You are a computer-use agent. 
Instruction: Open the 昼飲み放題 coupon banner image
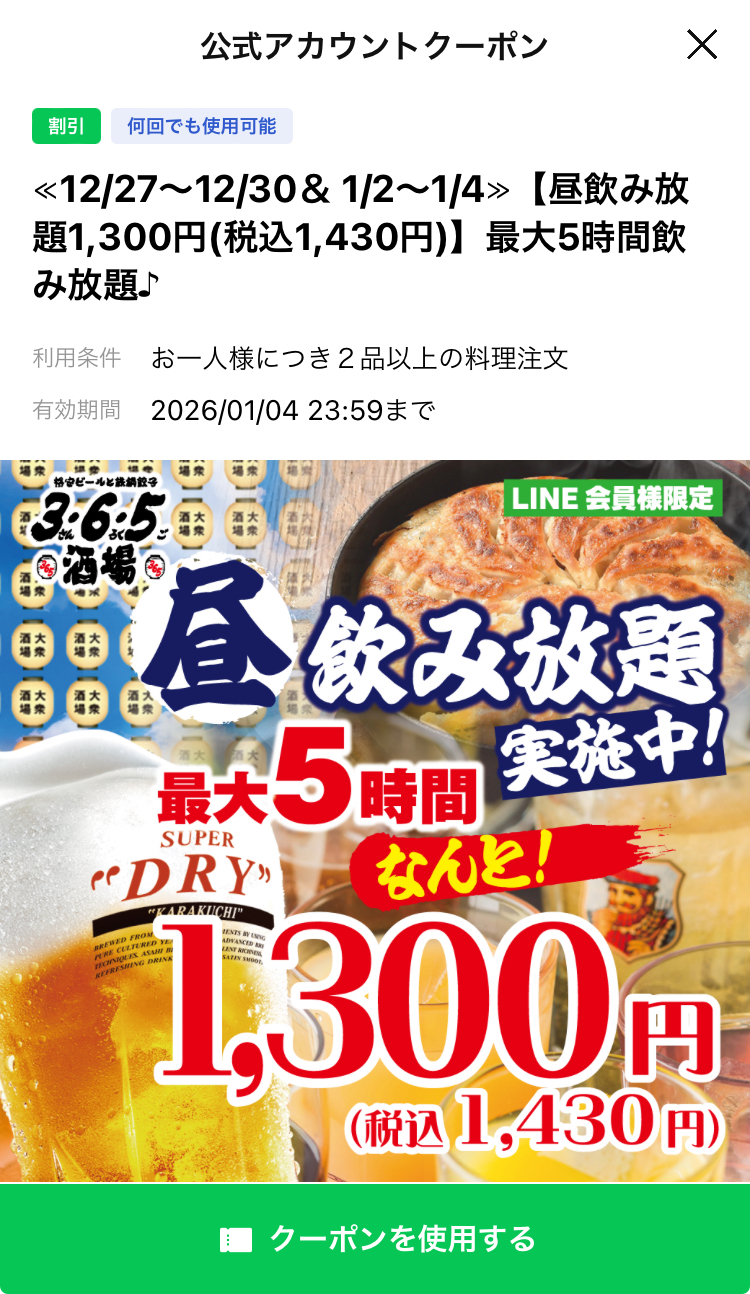tap(375, 820)
